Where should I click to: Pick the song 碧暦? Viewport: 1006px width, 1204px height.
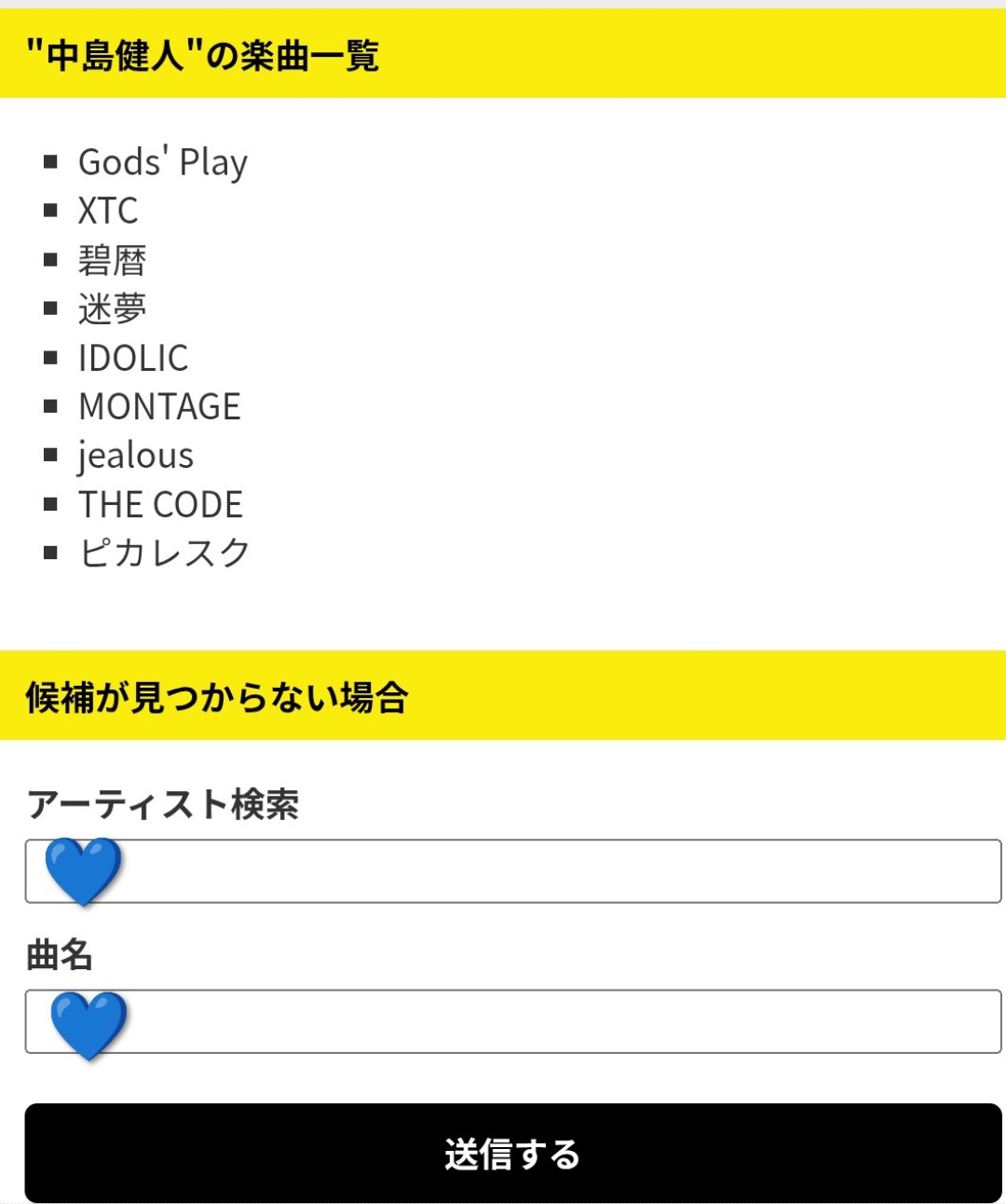tap(113, 261)
